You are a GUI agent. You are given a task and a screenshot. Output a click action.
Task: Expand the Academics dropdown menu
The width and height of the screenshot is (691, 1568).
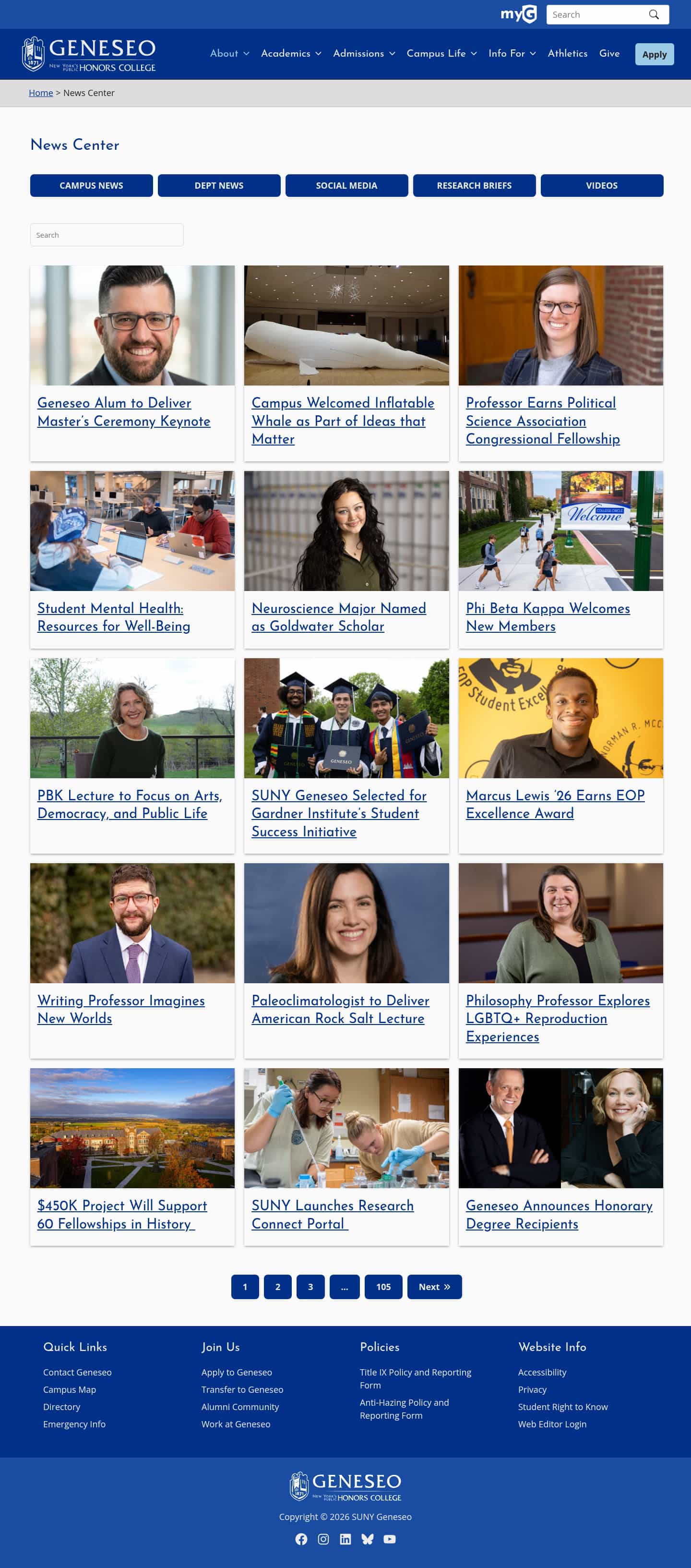291,54
